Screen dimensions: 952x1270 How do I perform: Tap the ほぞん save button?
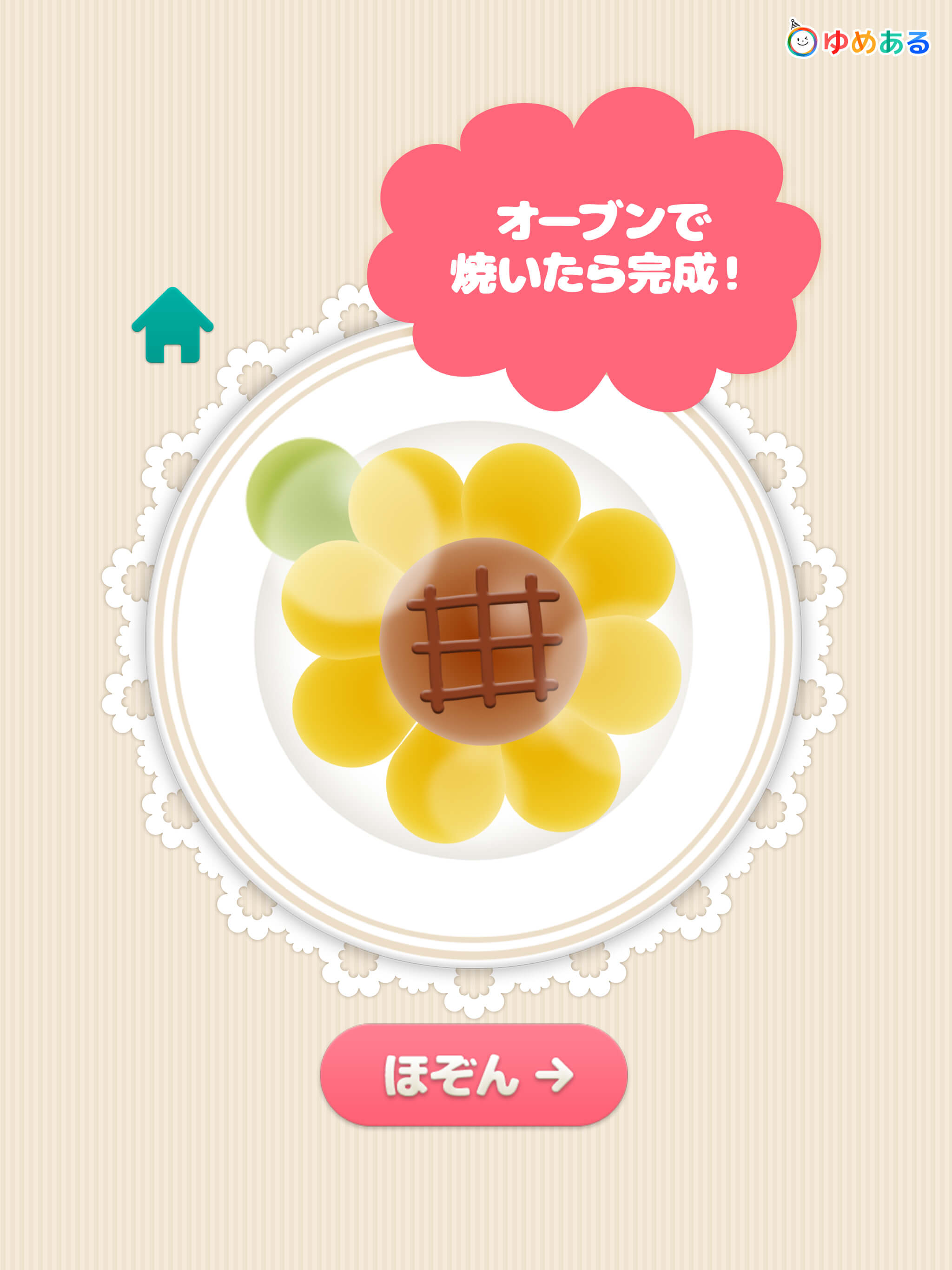click(x=474, y=1075)
